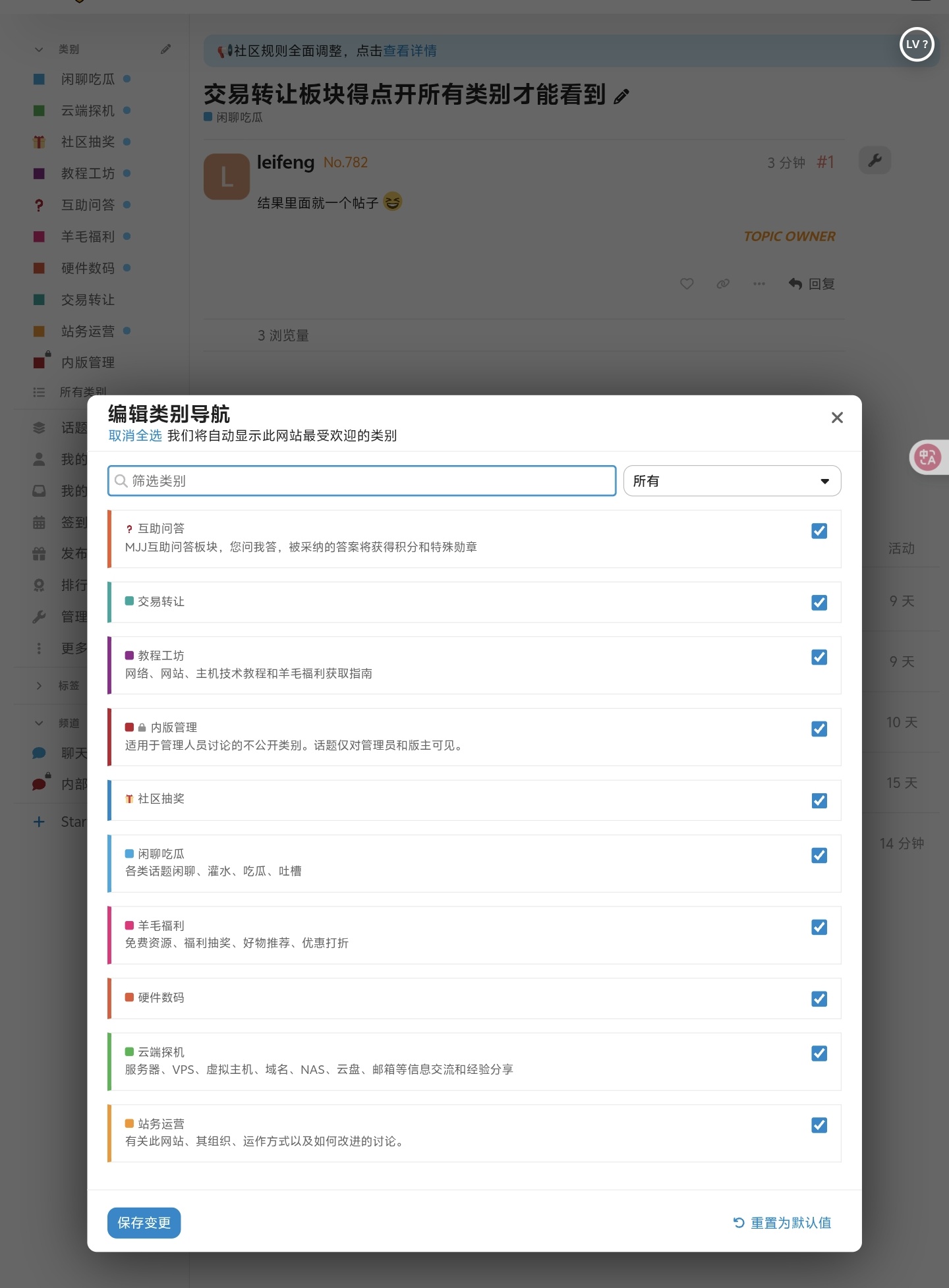Uncheck the 站务运营 category
Screen dimensions: 949x1288
point(819,1126)
